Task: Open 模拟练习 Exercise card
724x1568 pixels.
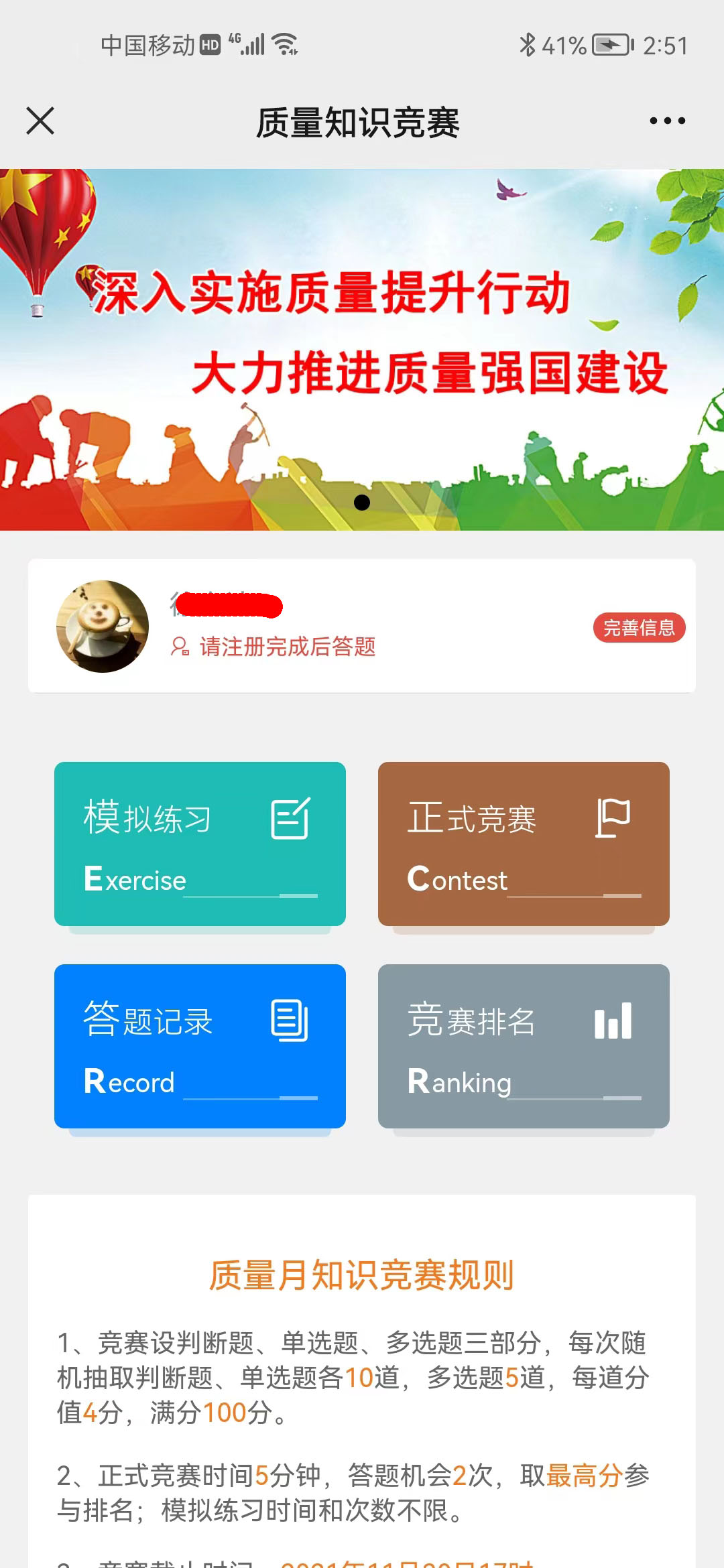Action: coord(200,844)
